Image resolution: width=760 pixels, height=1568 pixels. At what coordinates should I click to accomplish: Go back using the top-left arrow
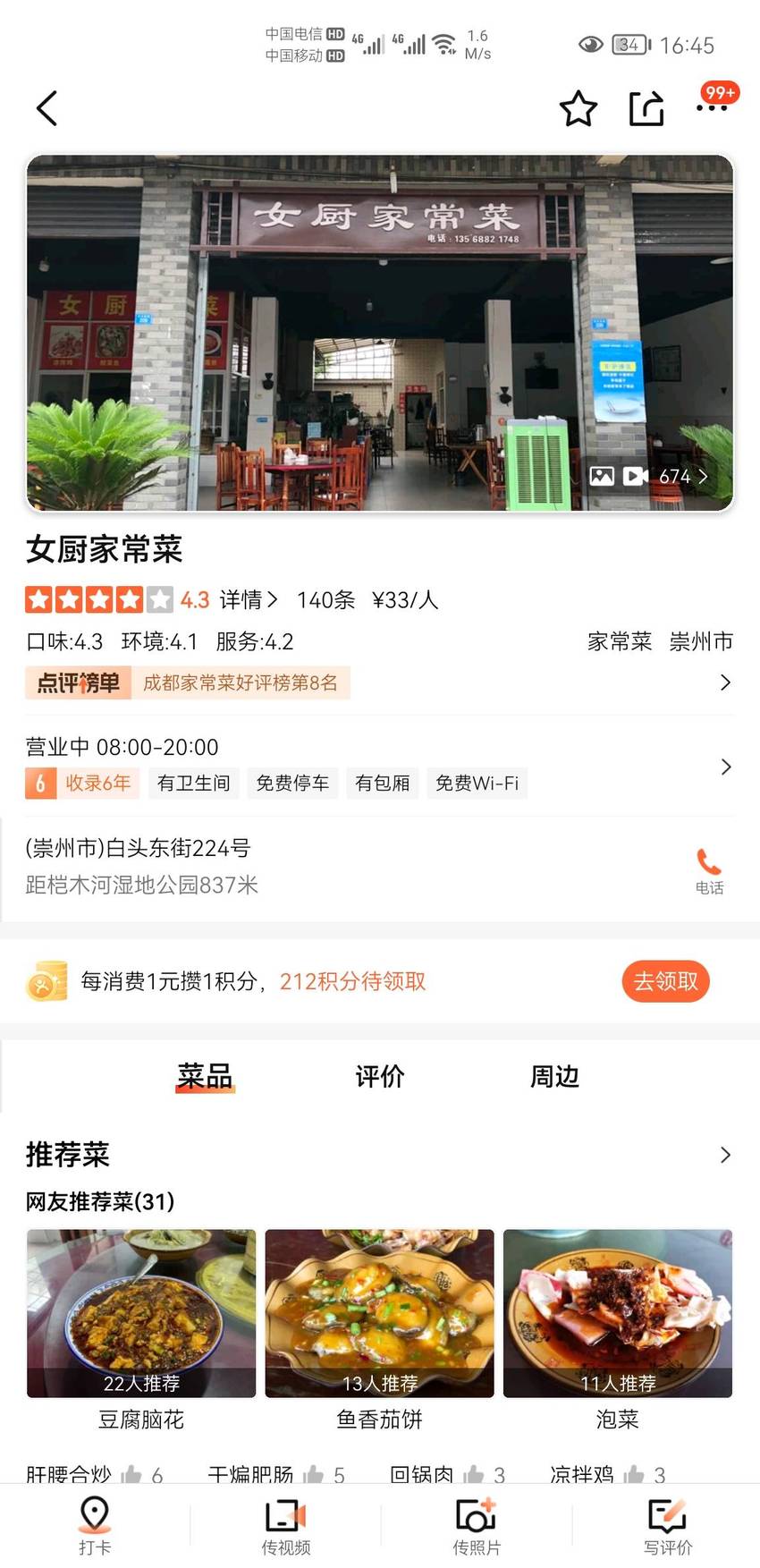tap(47, 108)
